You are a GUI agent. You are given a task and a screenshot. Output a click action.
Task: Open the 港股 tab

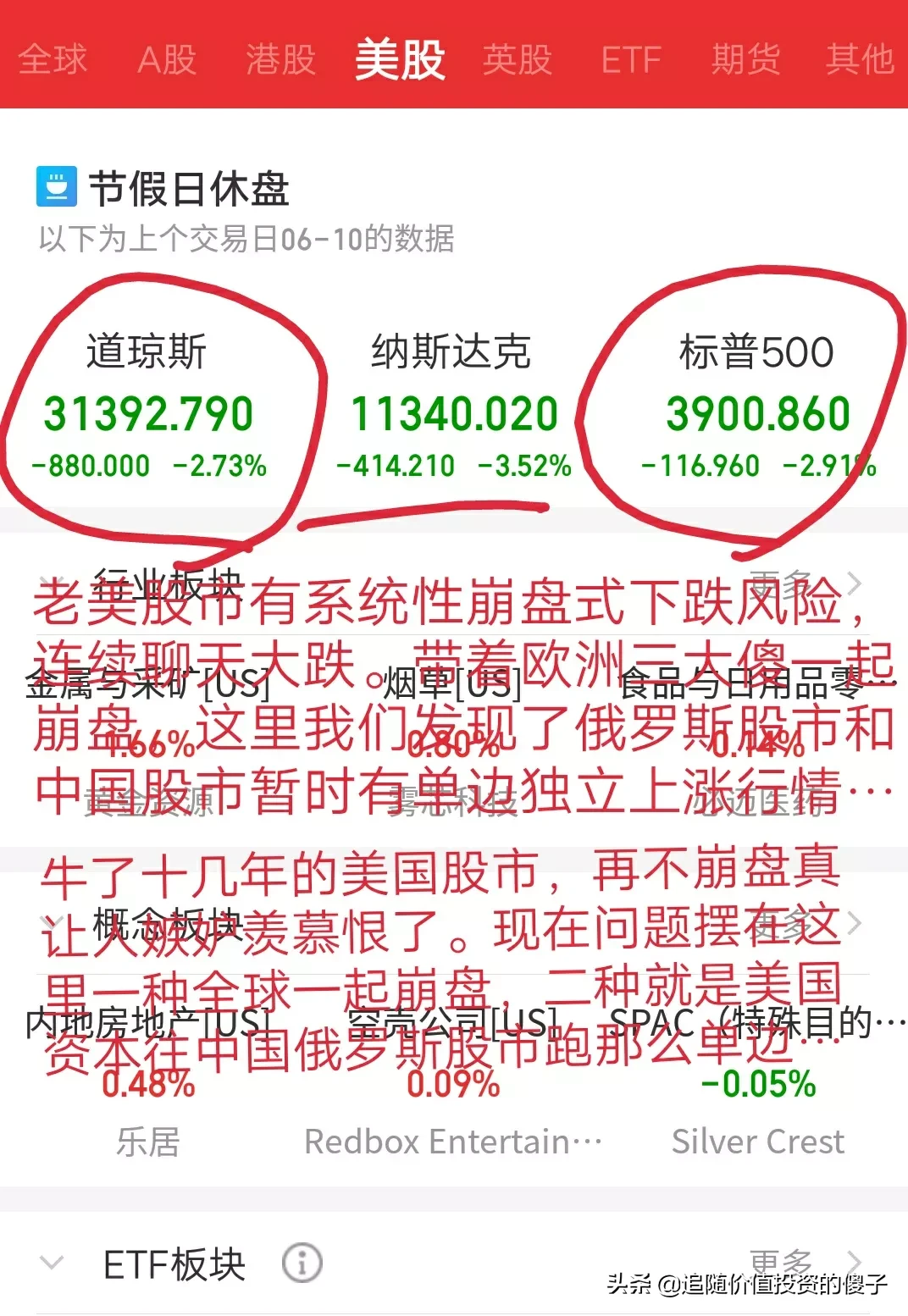(x=280, y=59)
